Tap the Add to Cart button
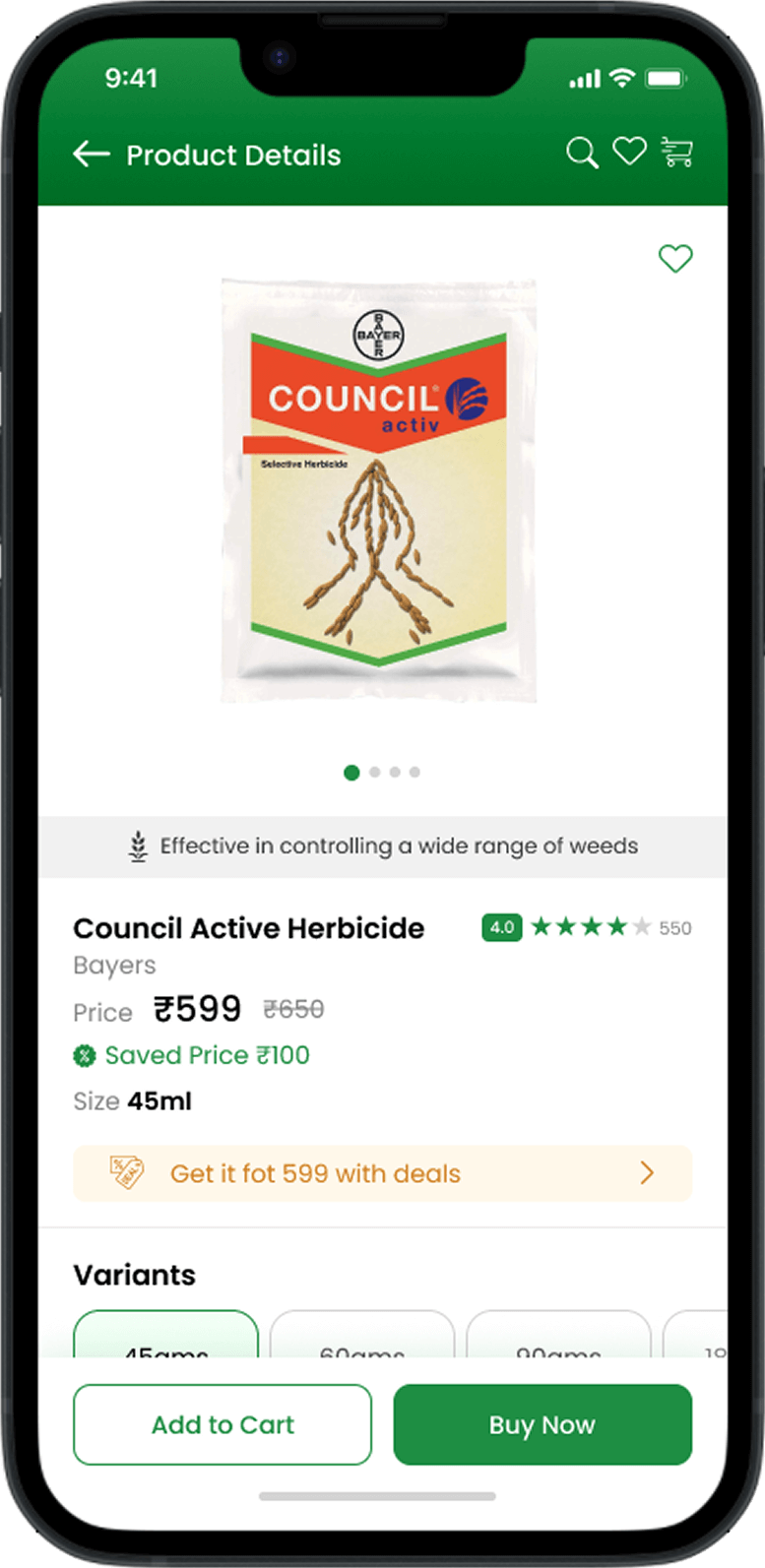 click(223, 1424)
